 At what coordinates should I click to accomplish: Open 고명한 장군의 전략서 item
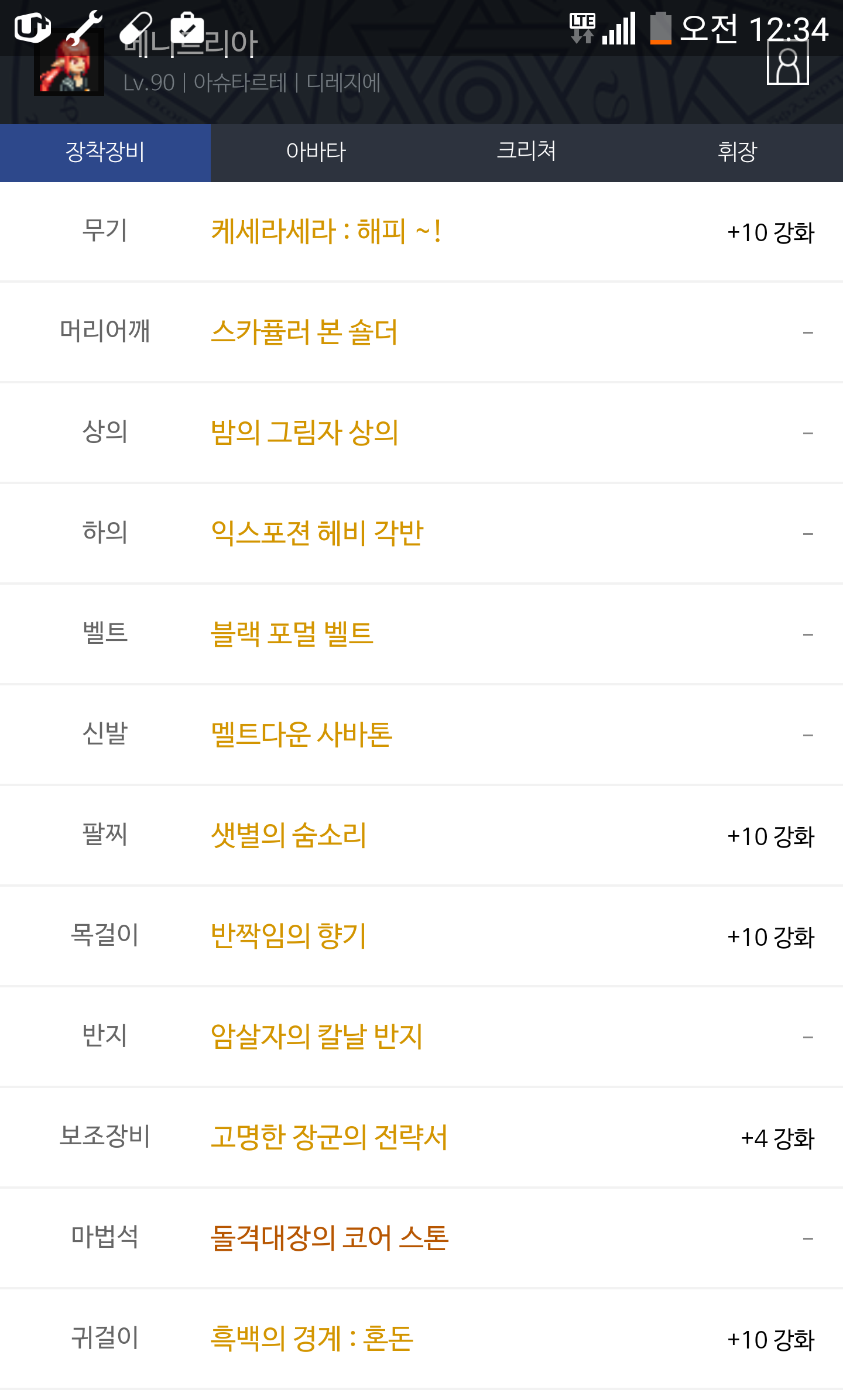(329, 1138)
